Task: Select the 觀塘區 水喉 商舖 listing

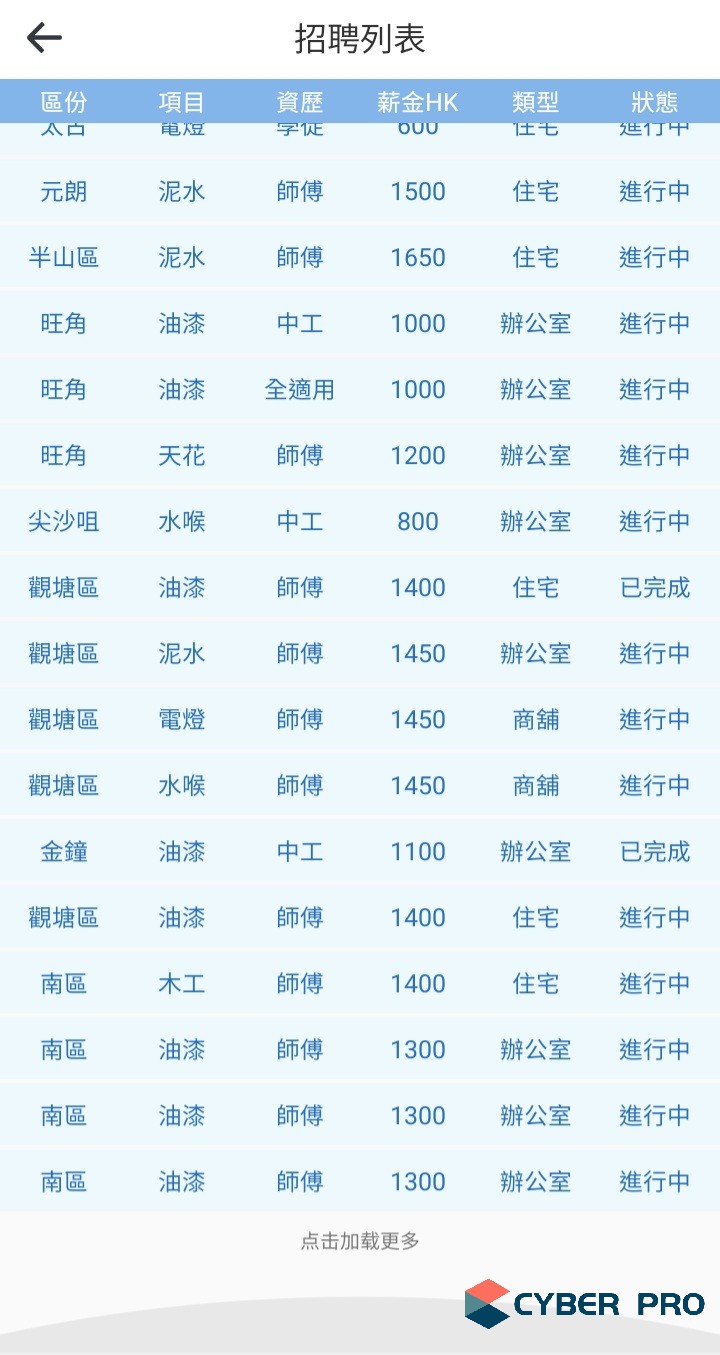Action: 360,785
